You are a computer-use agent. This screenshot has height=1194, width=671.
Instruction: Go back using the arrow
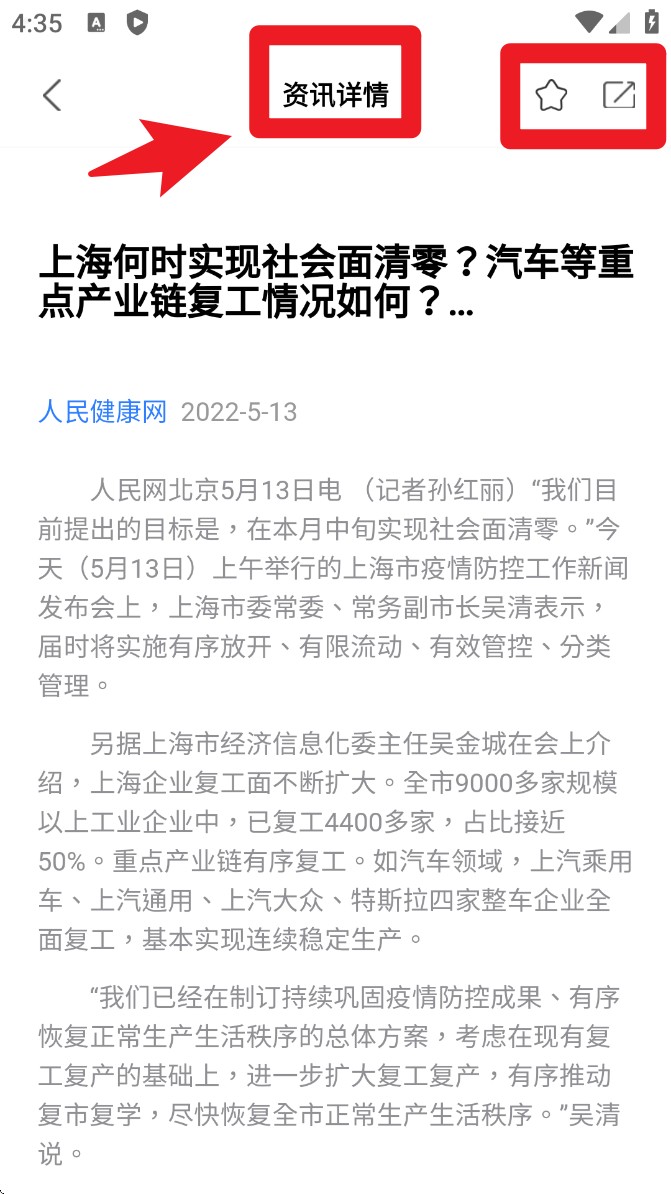52,96
